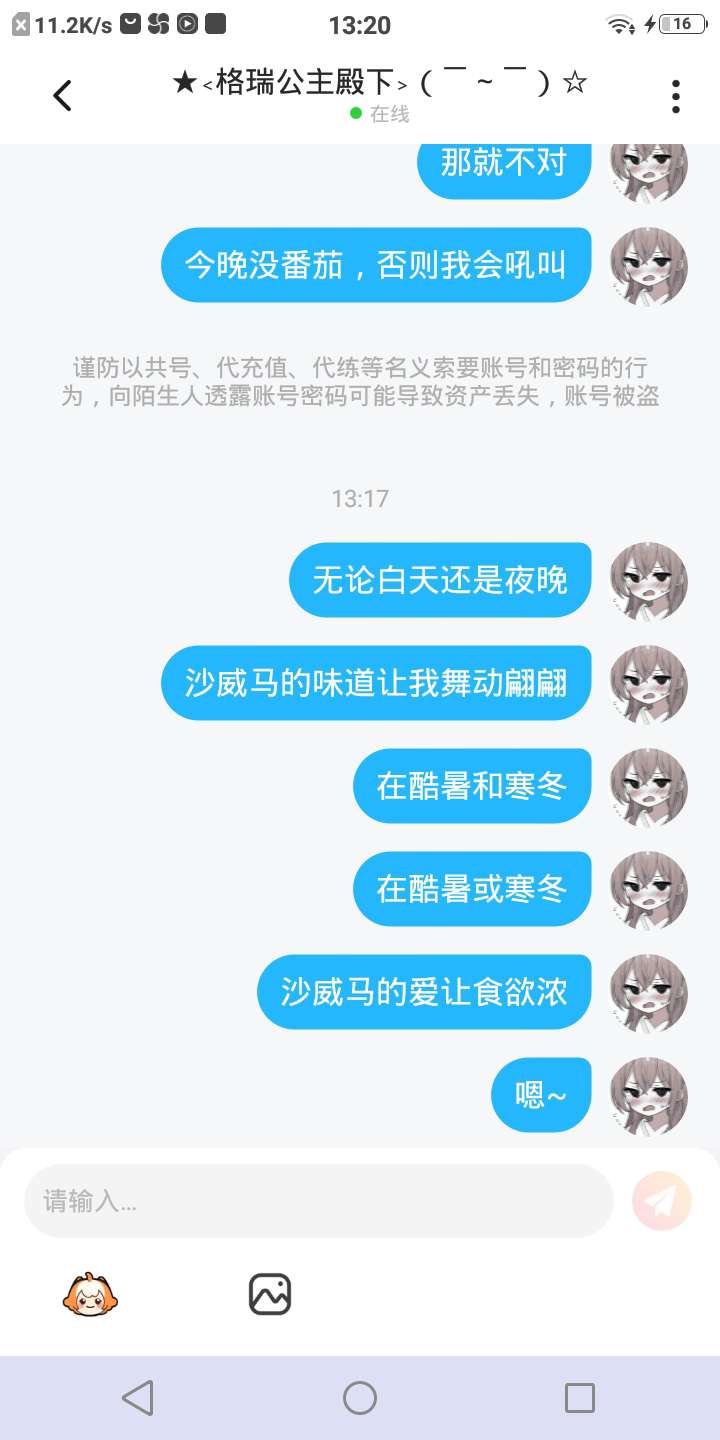Tap the 请输入 message input field
Viewport: 720px width, 1440px height.
click(318, 1201)
